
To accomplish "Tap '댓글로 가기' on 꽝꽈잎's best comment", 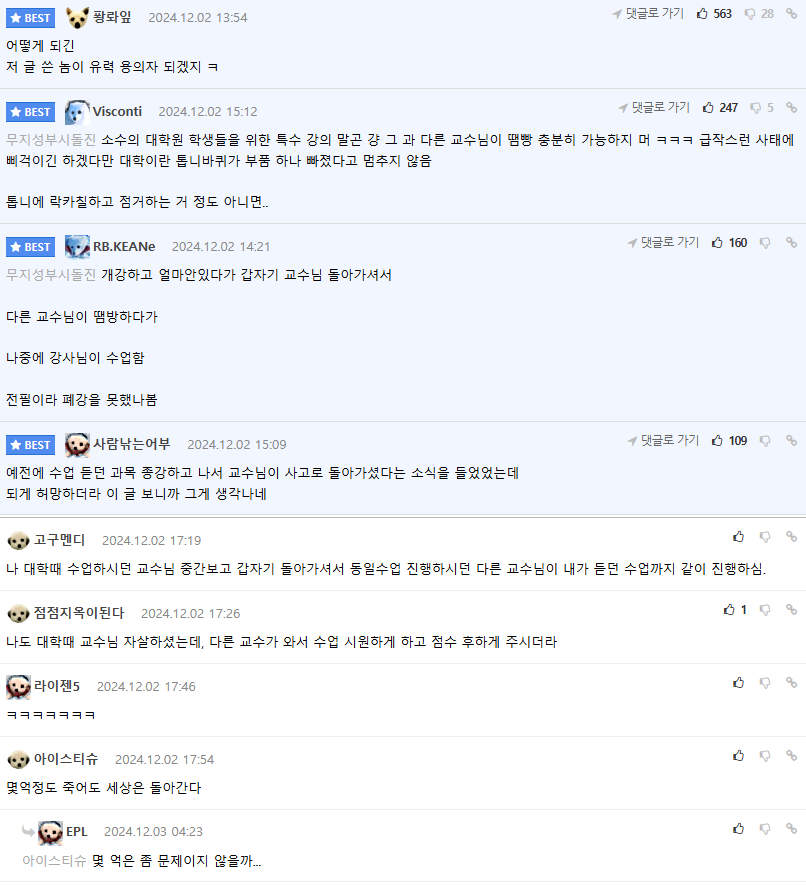I will coord(649,14).
